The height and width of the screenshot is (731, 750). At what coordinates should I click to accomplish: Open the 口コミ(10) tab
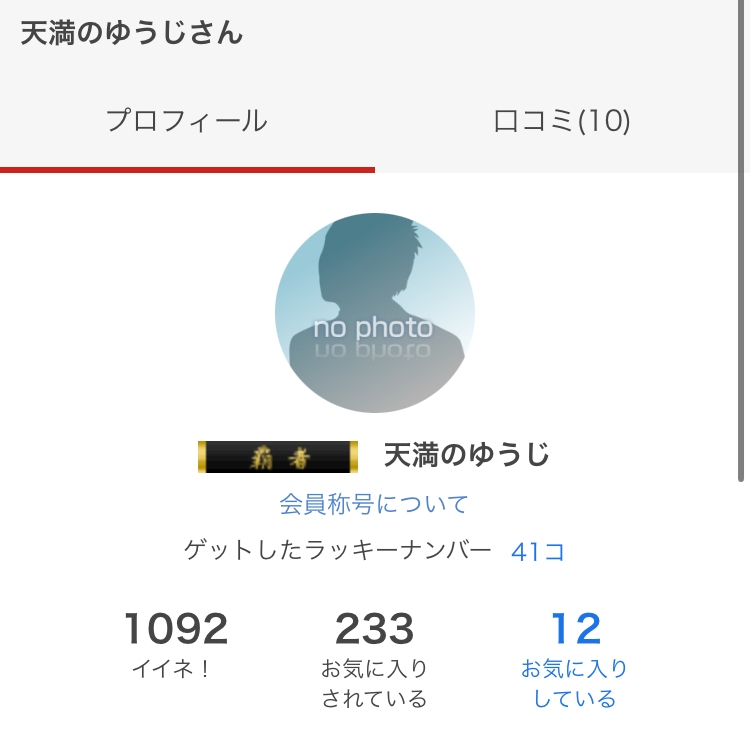(x=562, y=121)
